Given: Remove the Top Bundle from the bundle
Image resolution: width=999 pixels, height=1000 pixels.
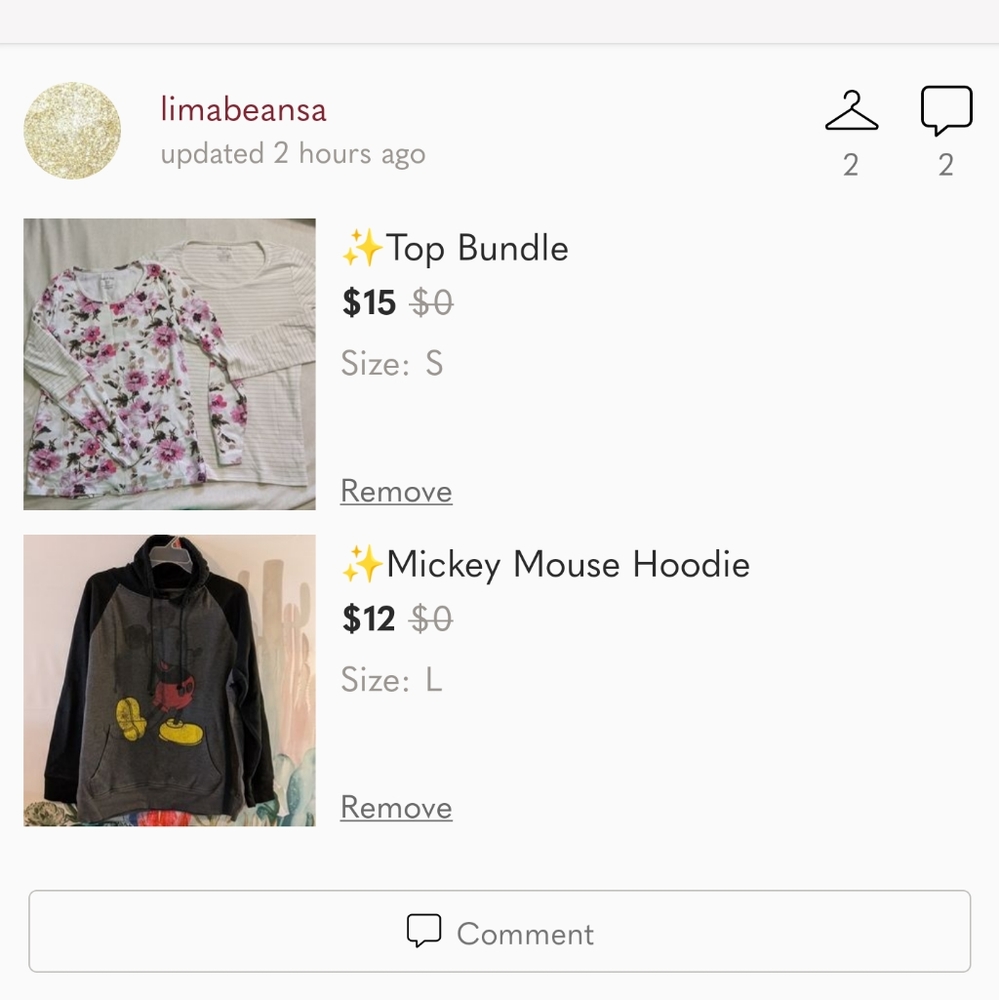Looking at the screenshot, I should point(395,490).
